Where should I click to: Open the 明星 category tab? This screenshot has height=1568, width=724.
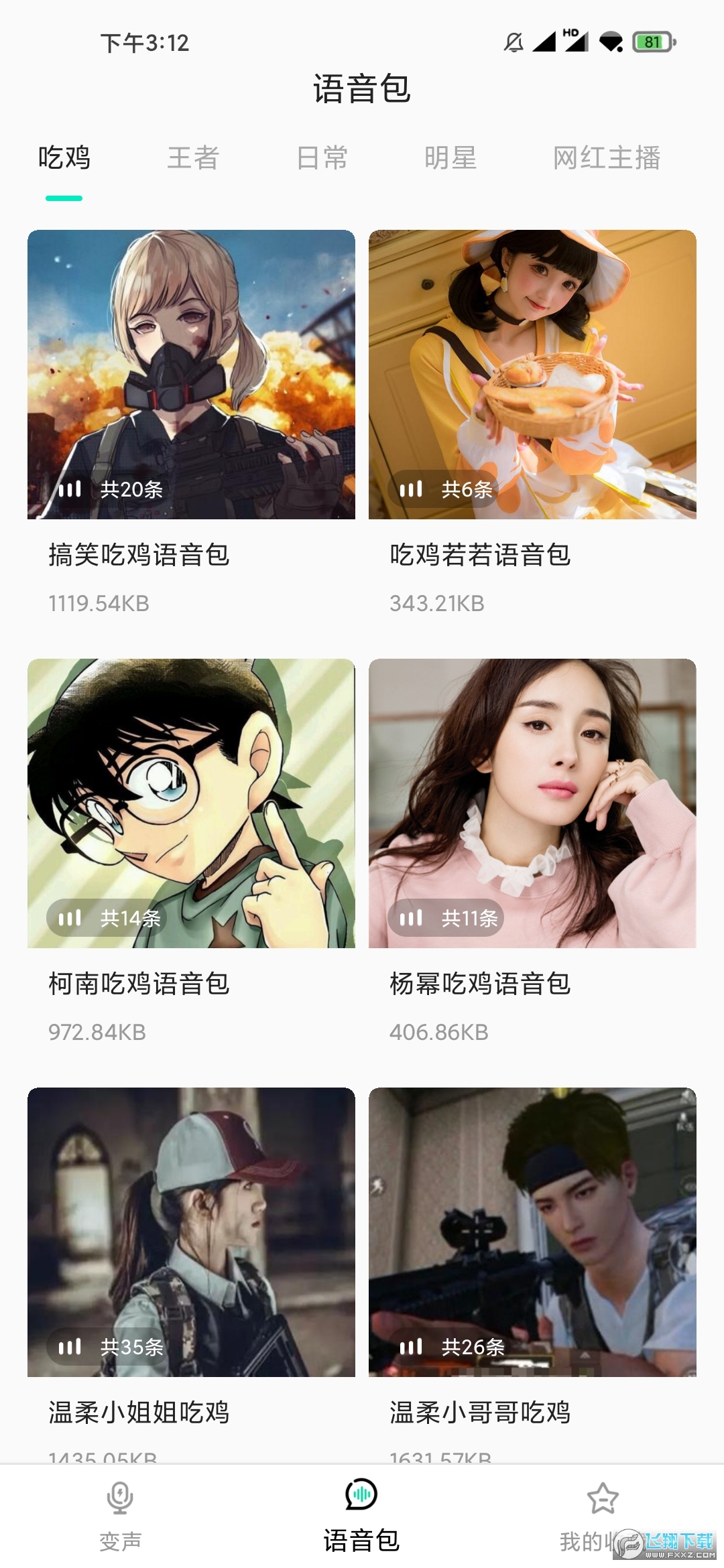[452, 157]
